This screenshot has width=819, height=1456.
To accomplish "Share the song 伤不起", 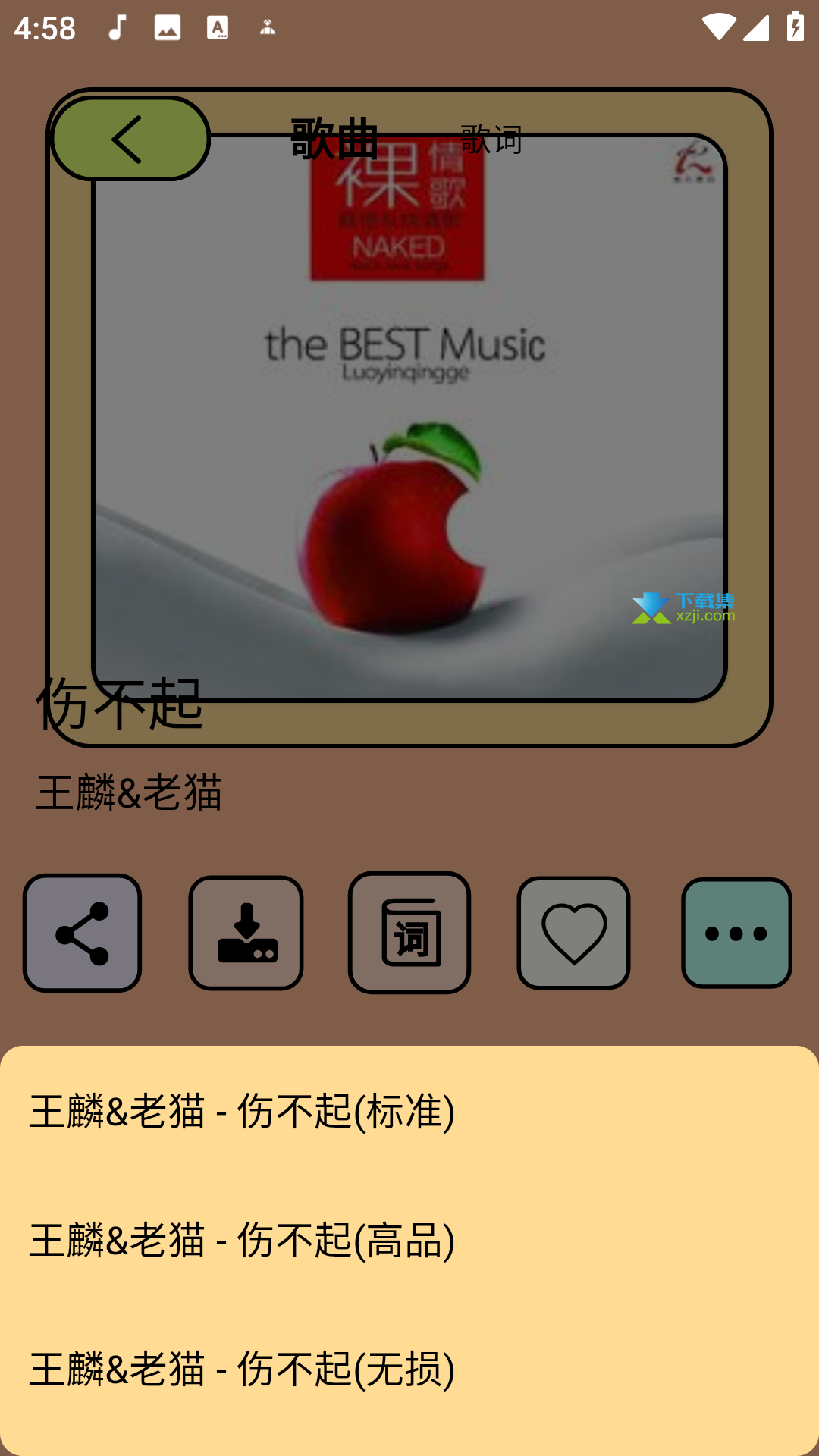I will 82,933.
